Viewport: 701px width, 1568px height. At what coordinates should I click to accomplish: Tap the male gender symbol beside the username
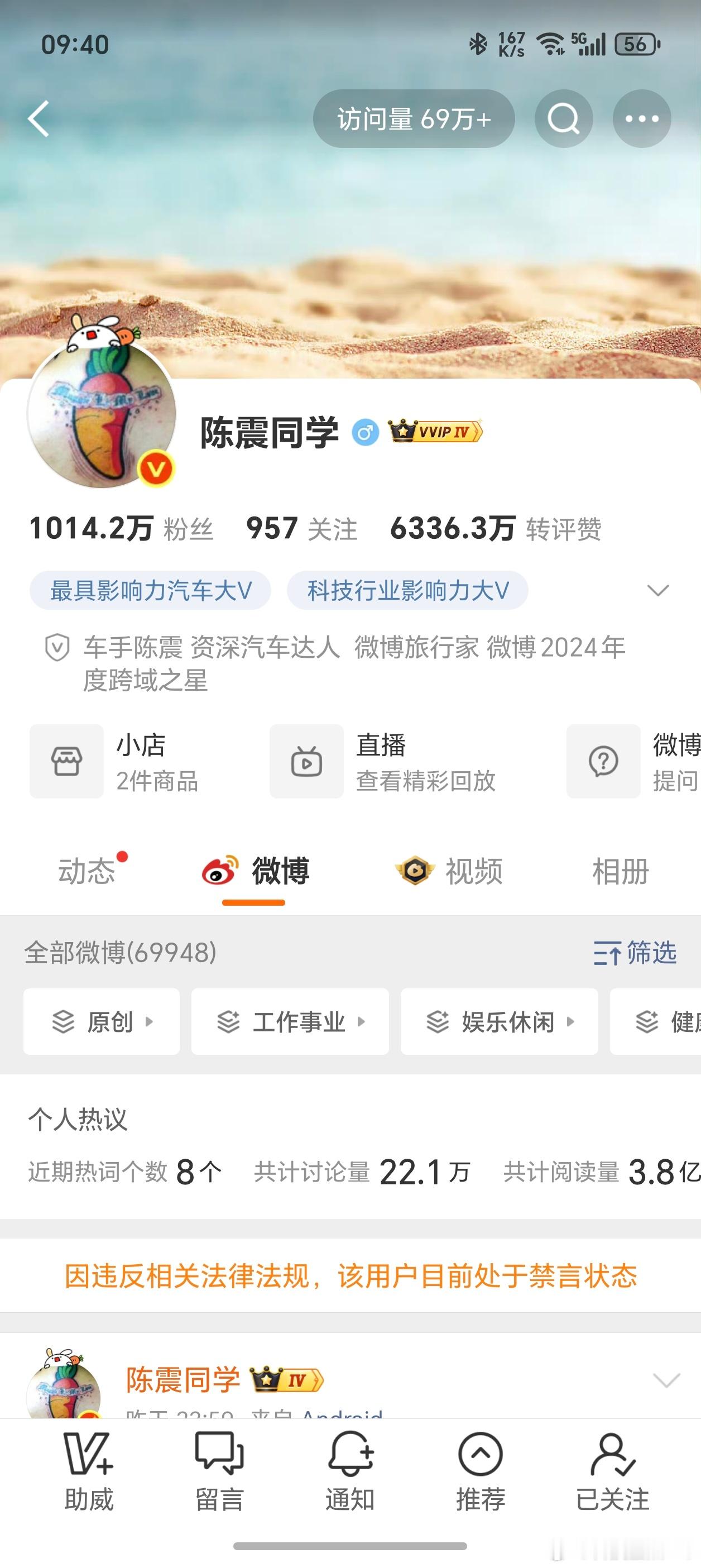click(365, 432)
